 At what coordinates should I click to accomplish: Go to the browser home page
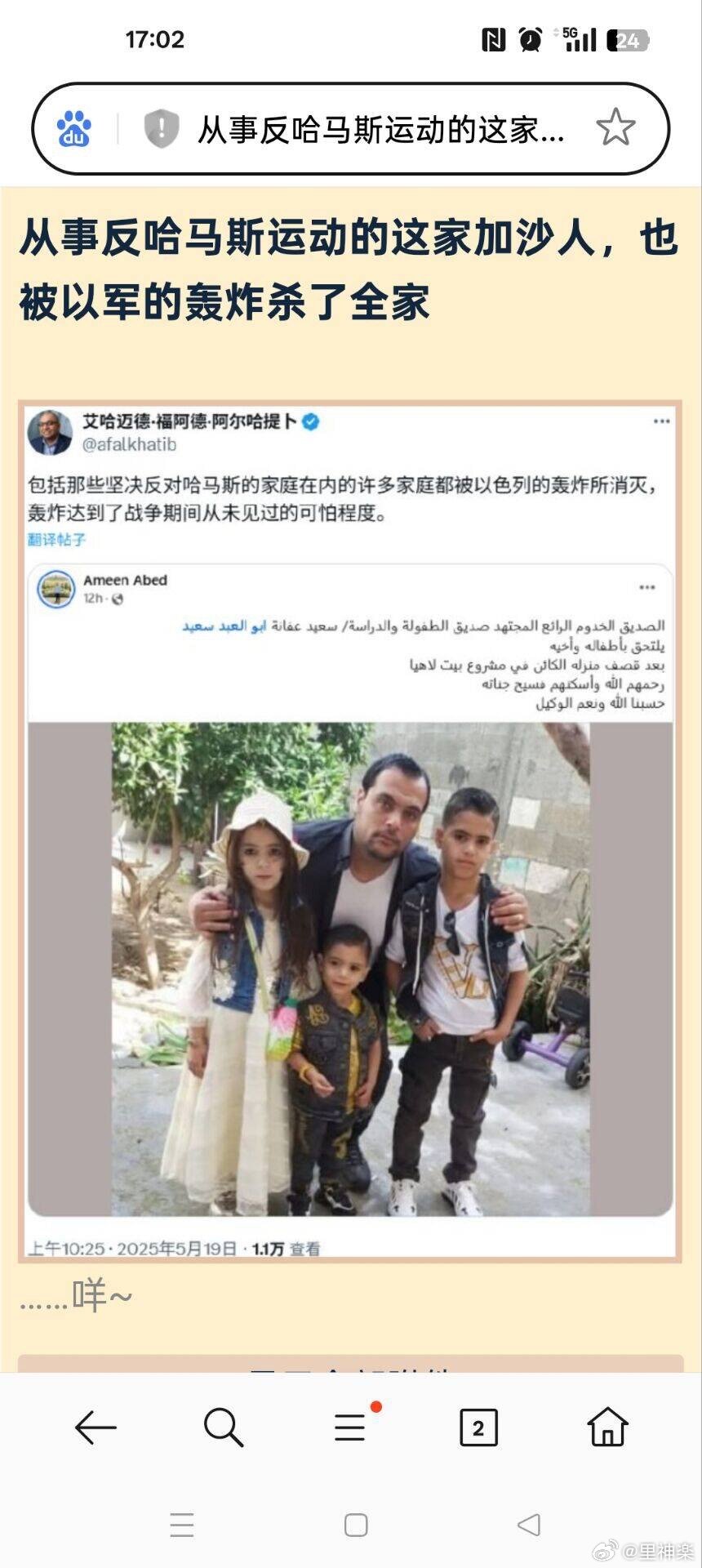(x=607, y=1428)
